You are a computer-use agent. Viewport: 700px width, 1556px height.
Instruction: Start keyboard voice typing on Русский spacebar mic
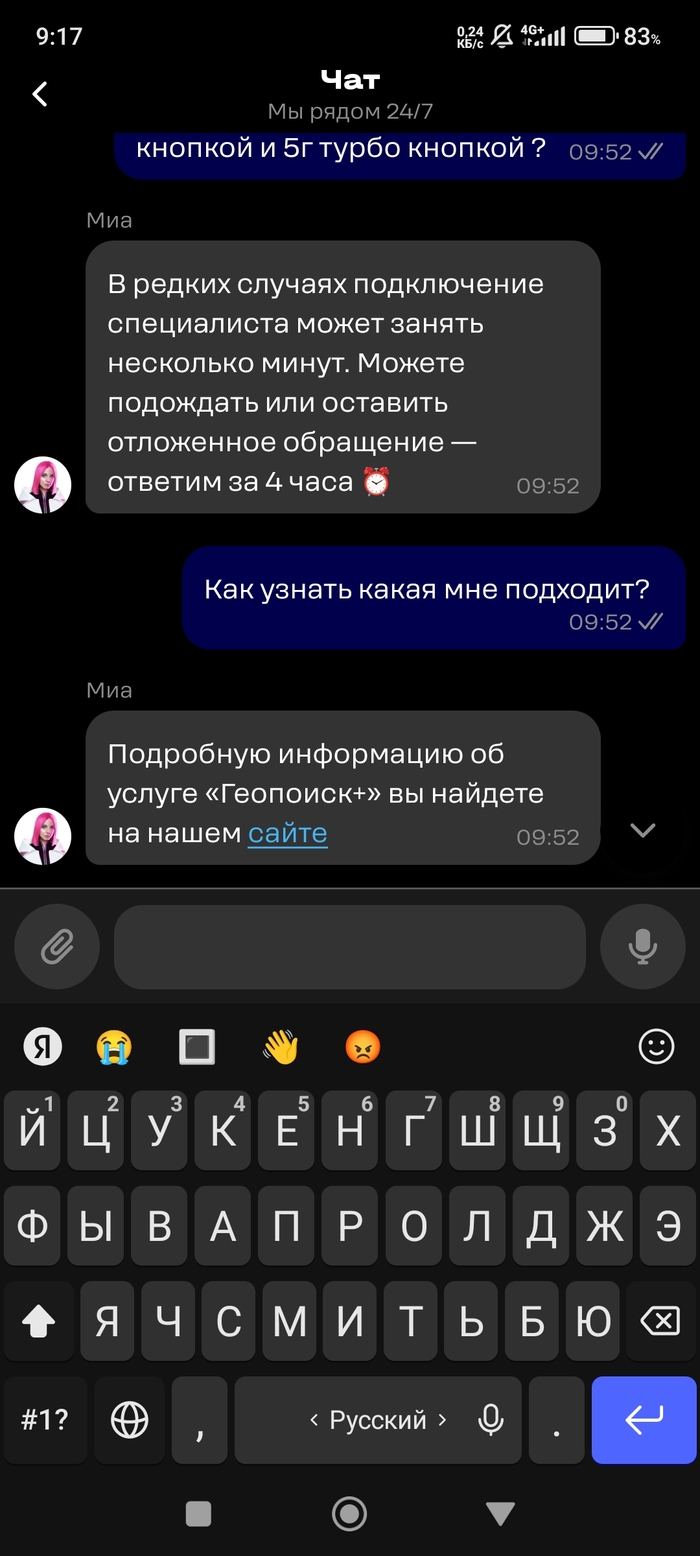click(x=490, y=1419)
